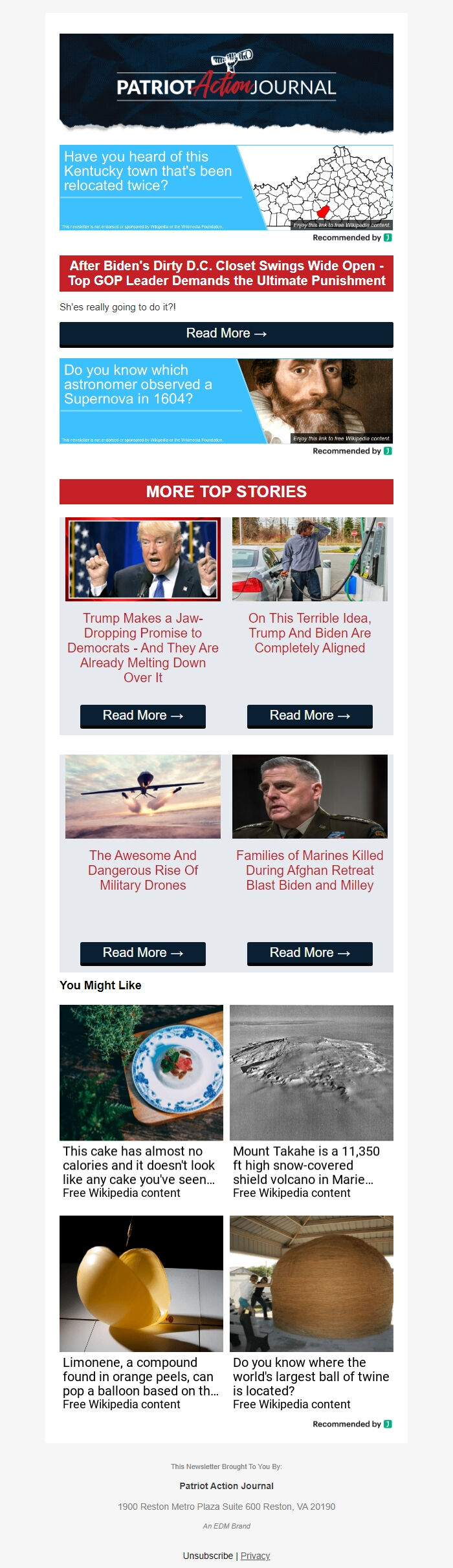Open the astronomer Supernova 1604 banner
Image resolution: width=453 pixels, height=1568 pixels.
click(x=226, y=401)
